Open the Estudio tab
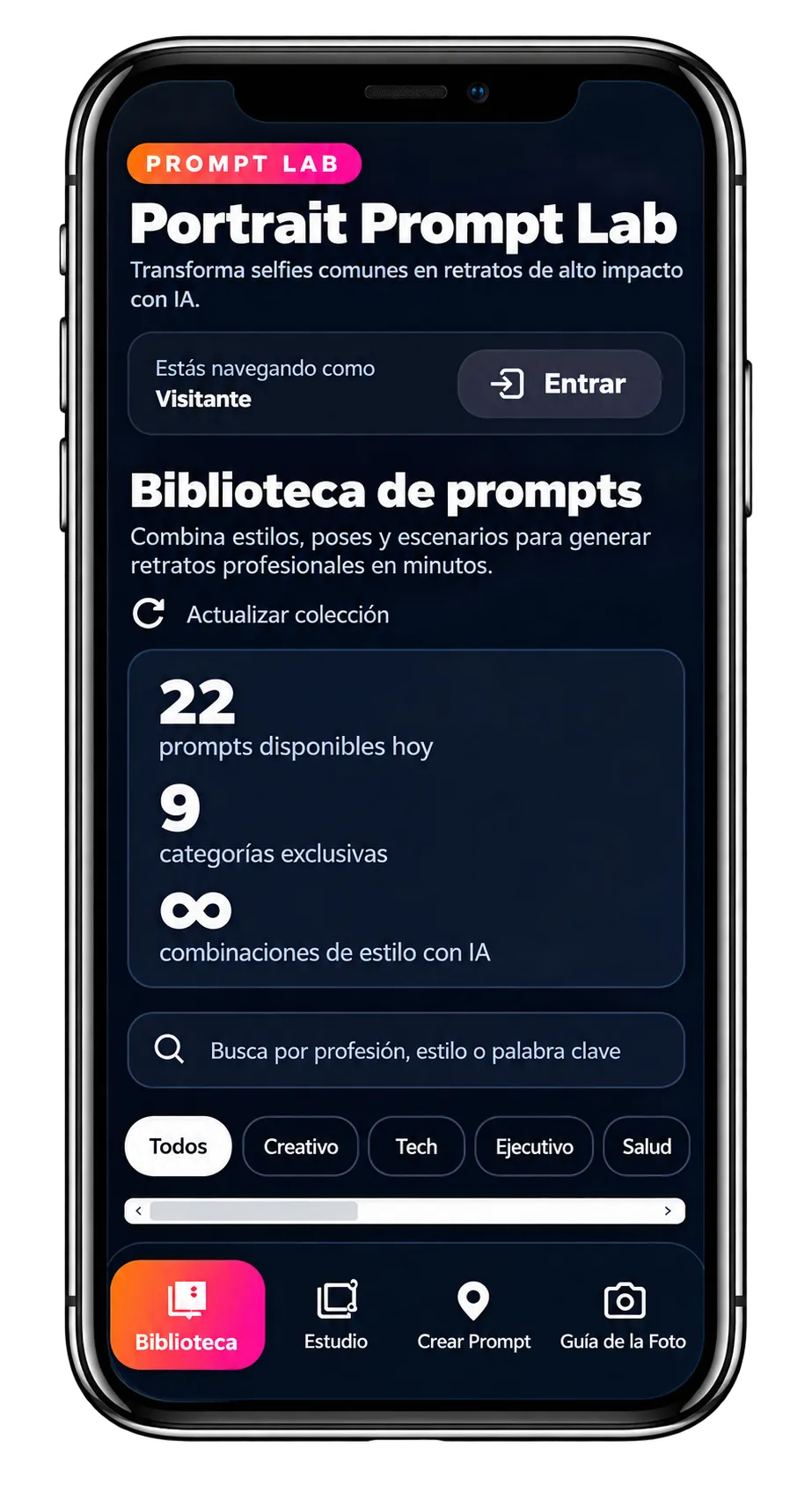 click(336, 1314)
